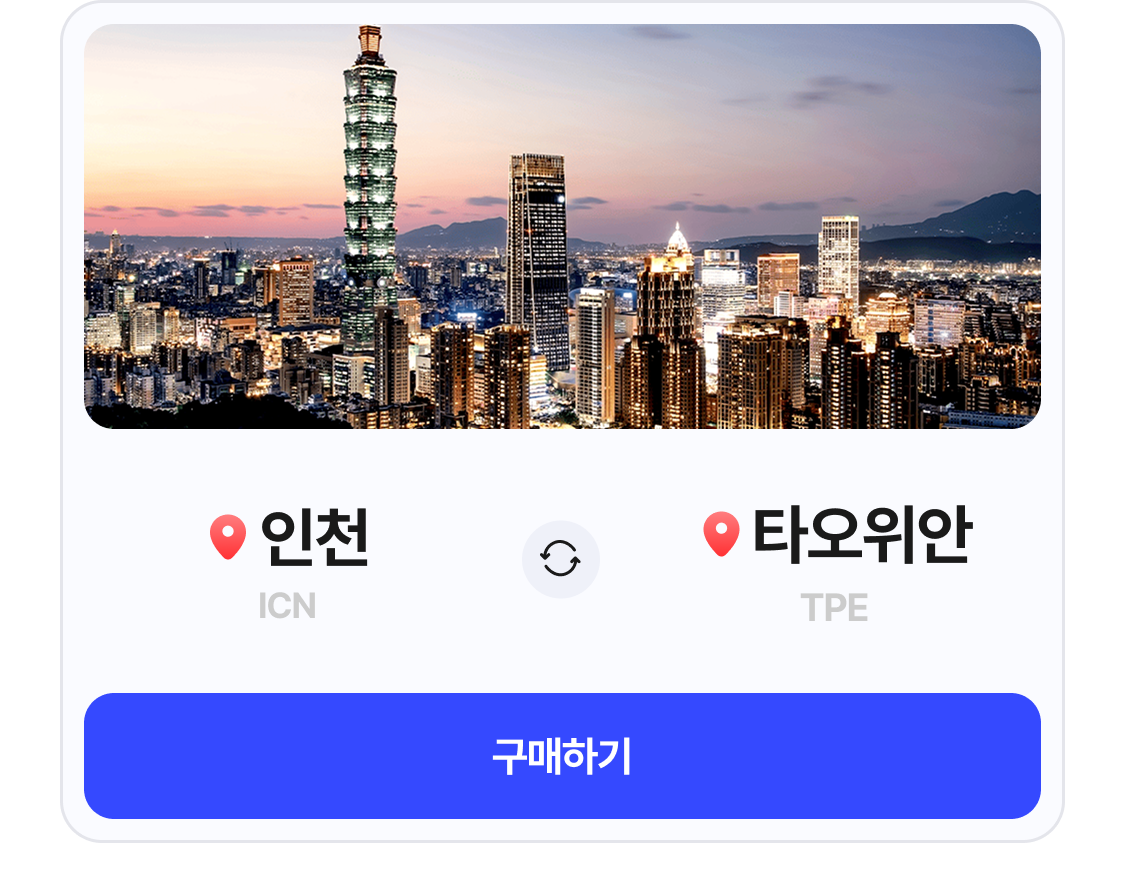
Task: Swap departure and arrival cities
Action: click(560, 559)
